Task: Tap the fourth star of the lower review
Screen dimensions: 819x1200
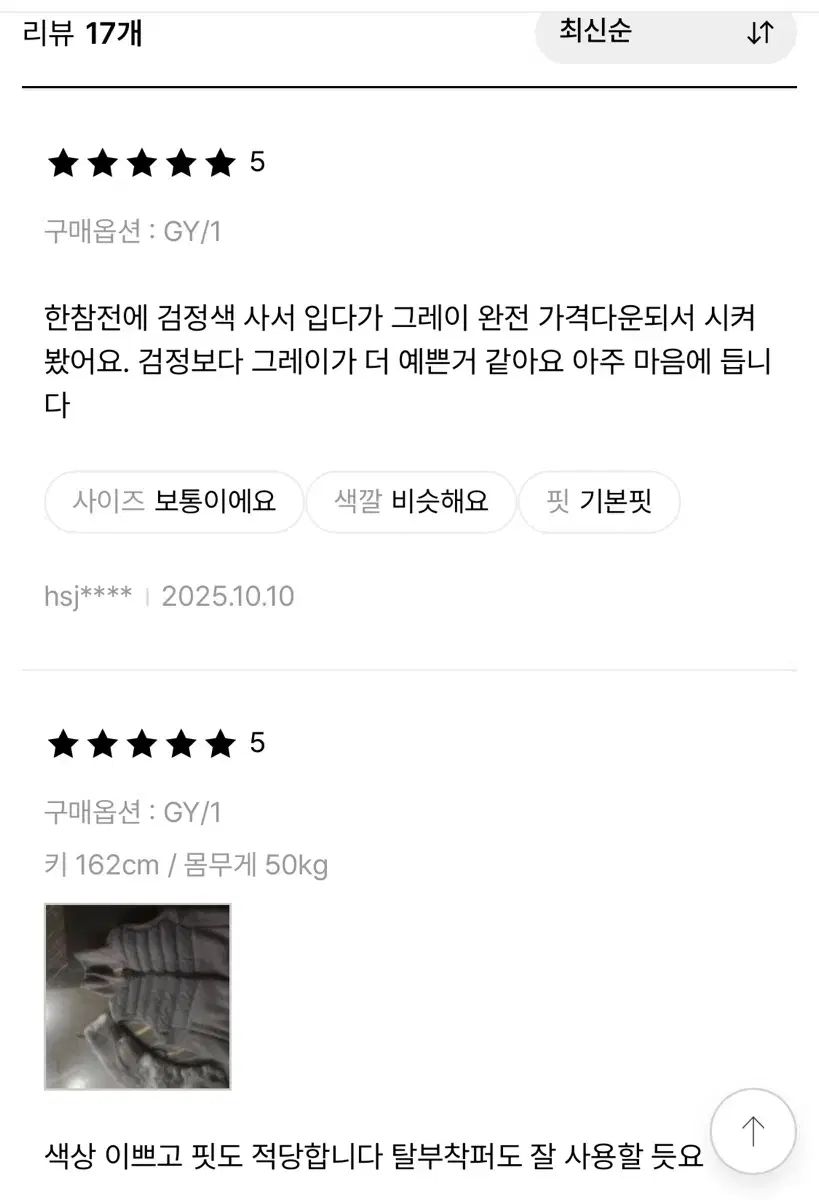Action: click(182, 743)
